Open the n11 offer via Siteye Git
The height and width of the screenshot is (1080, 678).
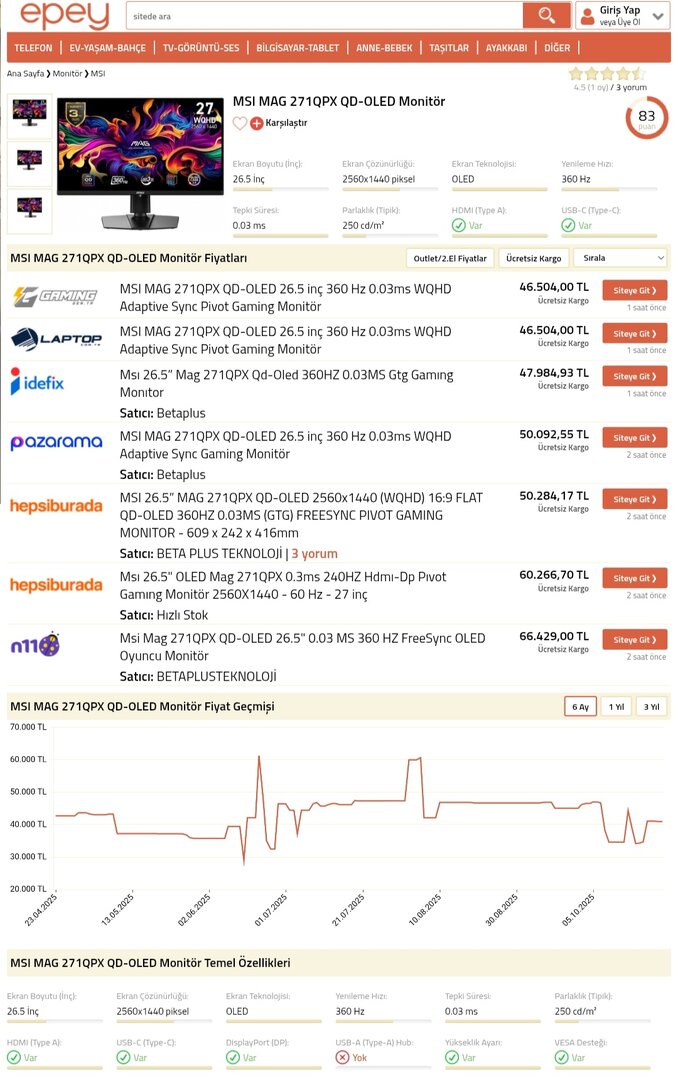pyautogui.click(x=634, y=640)
